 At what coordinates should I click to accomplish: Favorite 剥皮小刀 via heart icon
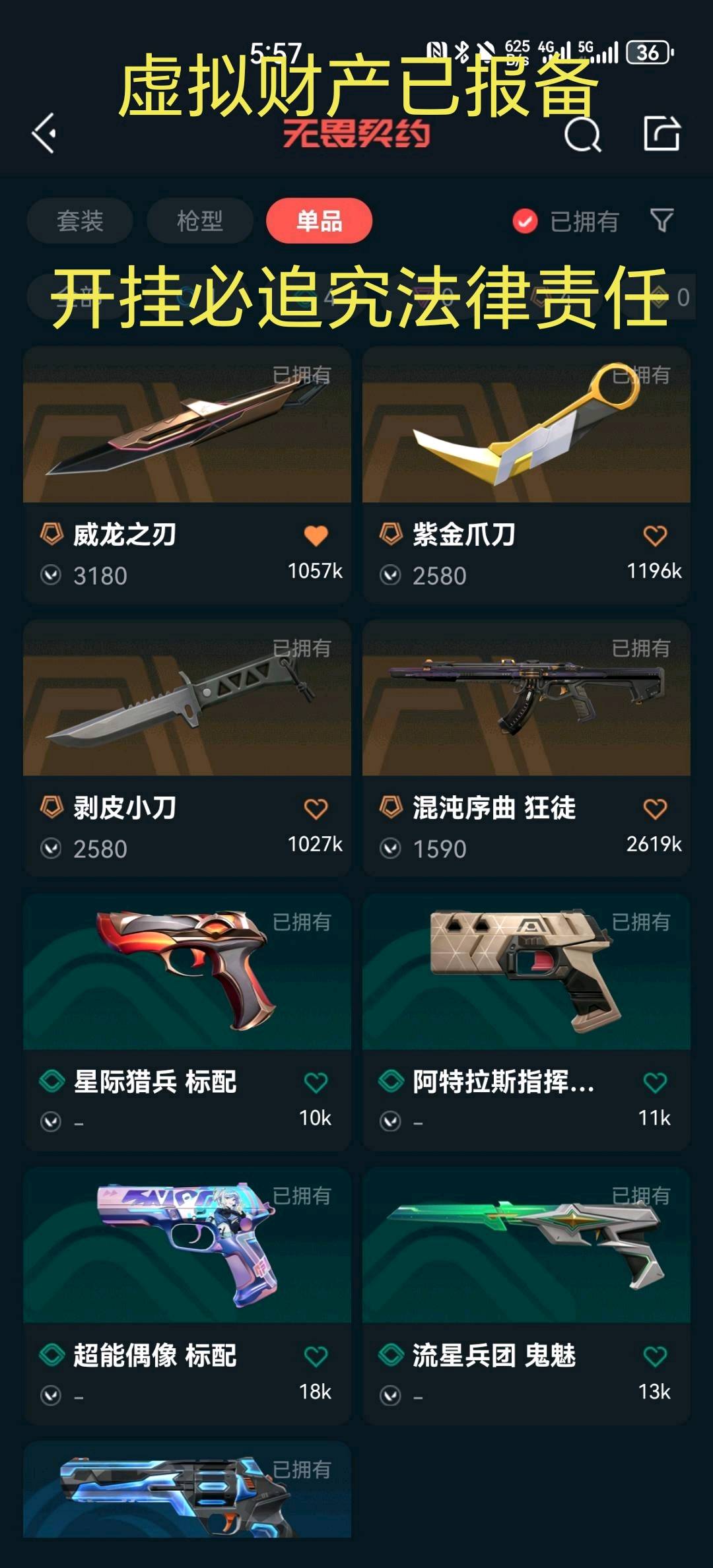click(316, 808)
